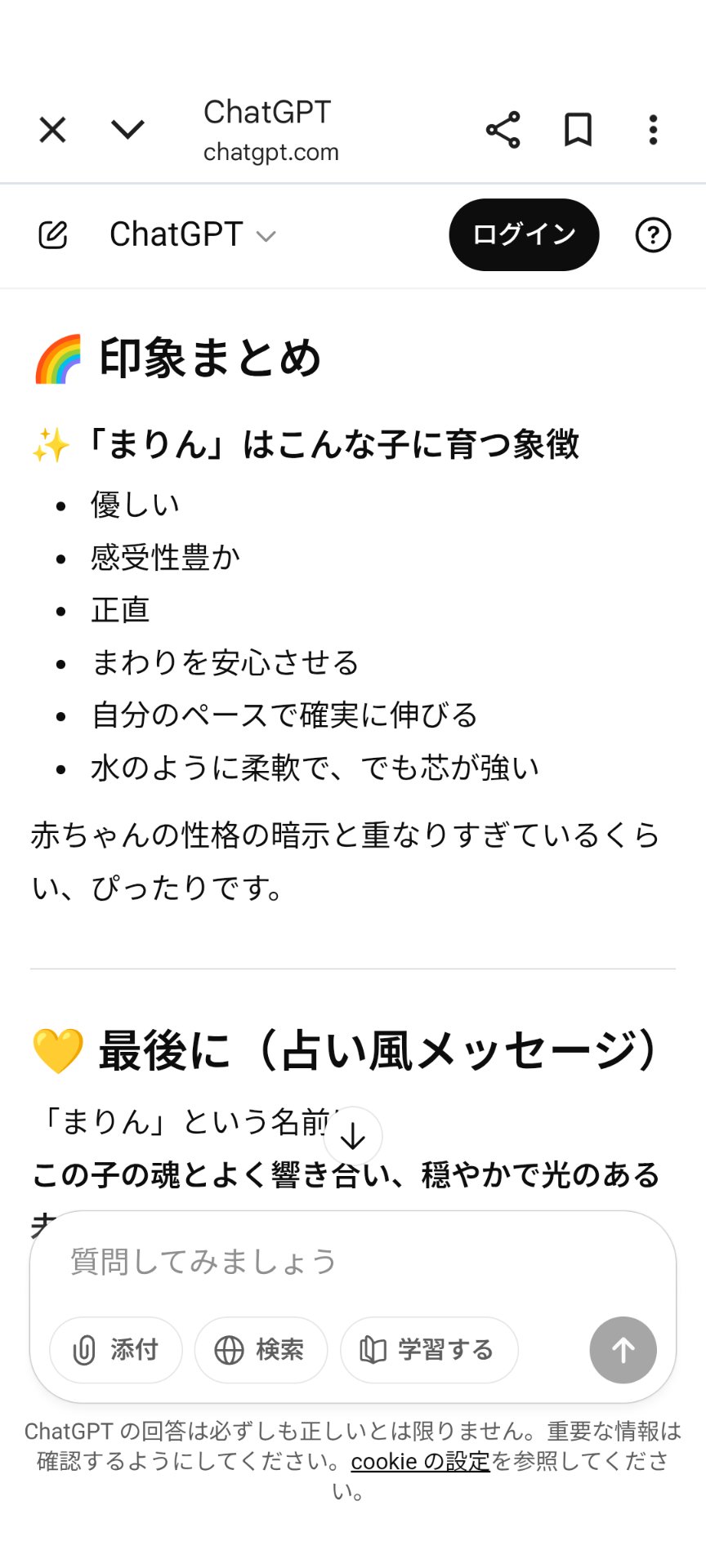Share the conversation via the share icon
Viewport: 706px width, 1568px height.
(502, 129)
